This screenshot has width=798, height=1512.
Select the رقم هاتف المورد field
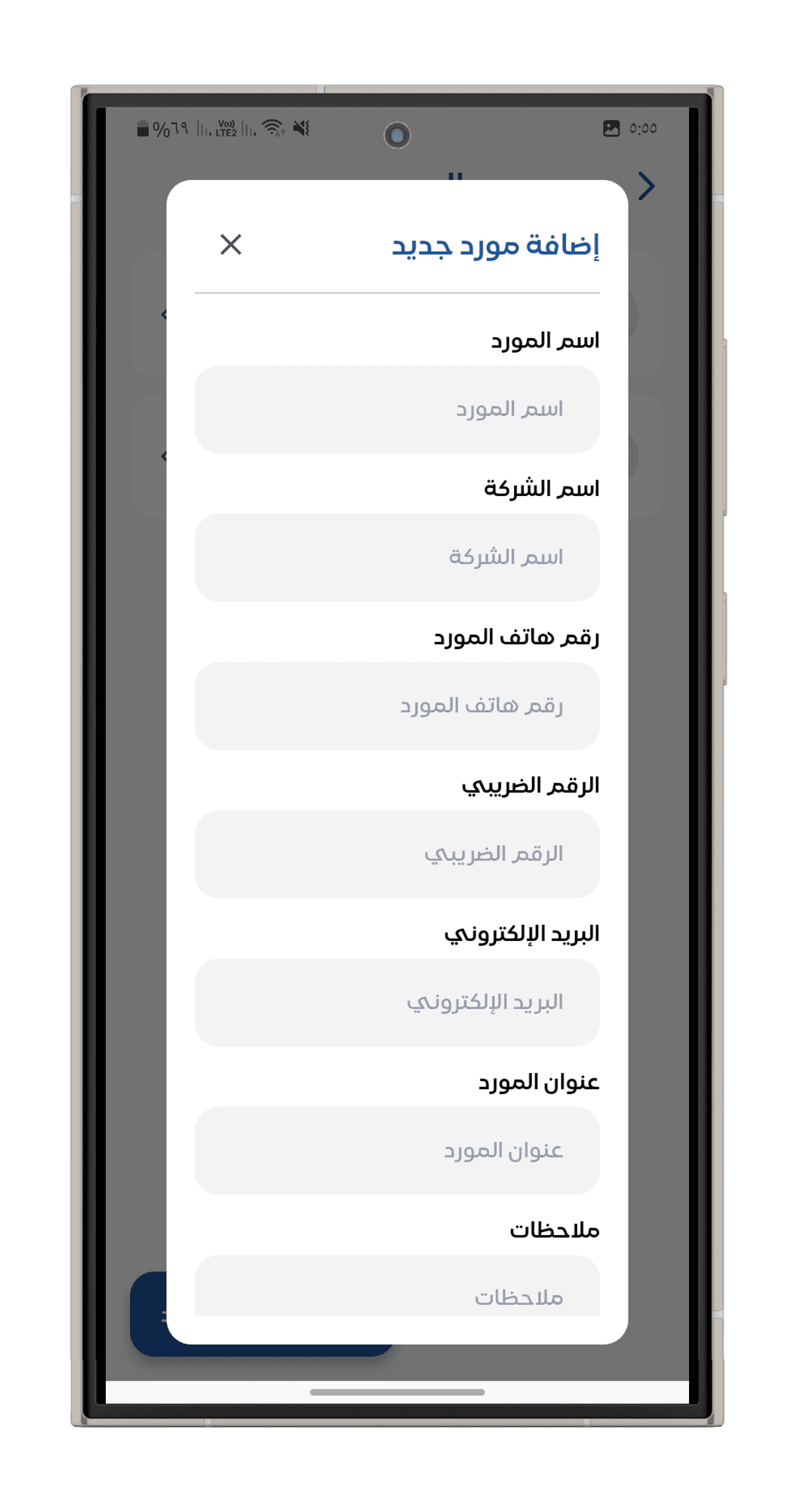tap(397, 706)
